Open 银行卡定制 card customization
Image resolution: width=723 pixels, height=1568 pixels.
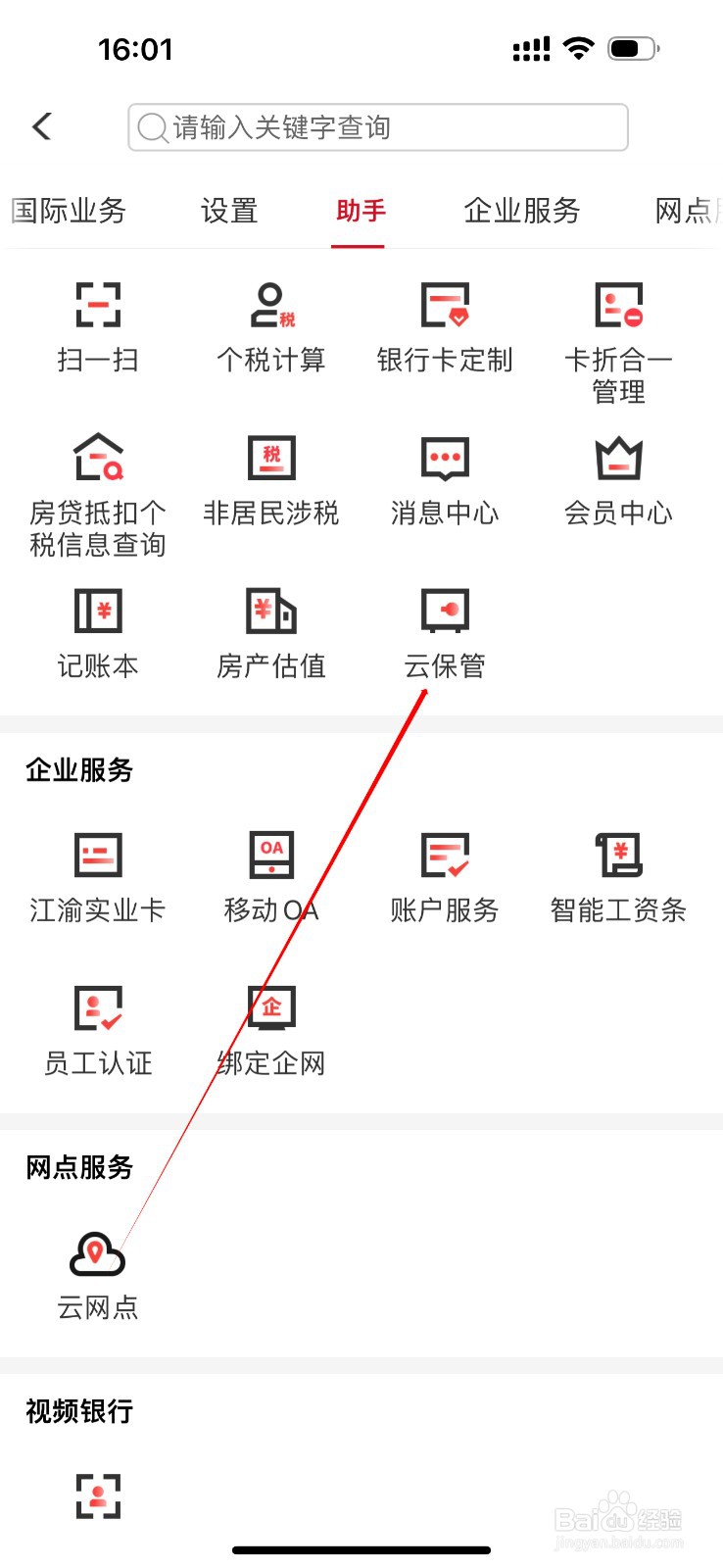(x=444, y=323)
